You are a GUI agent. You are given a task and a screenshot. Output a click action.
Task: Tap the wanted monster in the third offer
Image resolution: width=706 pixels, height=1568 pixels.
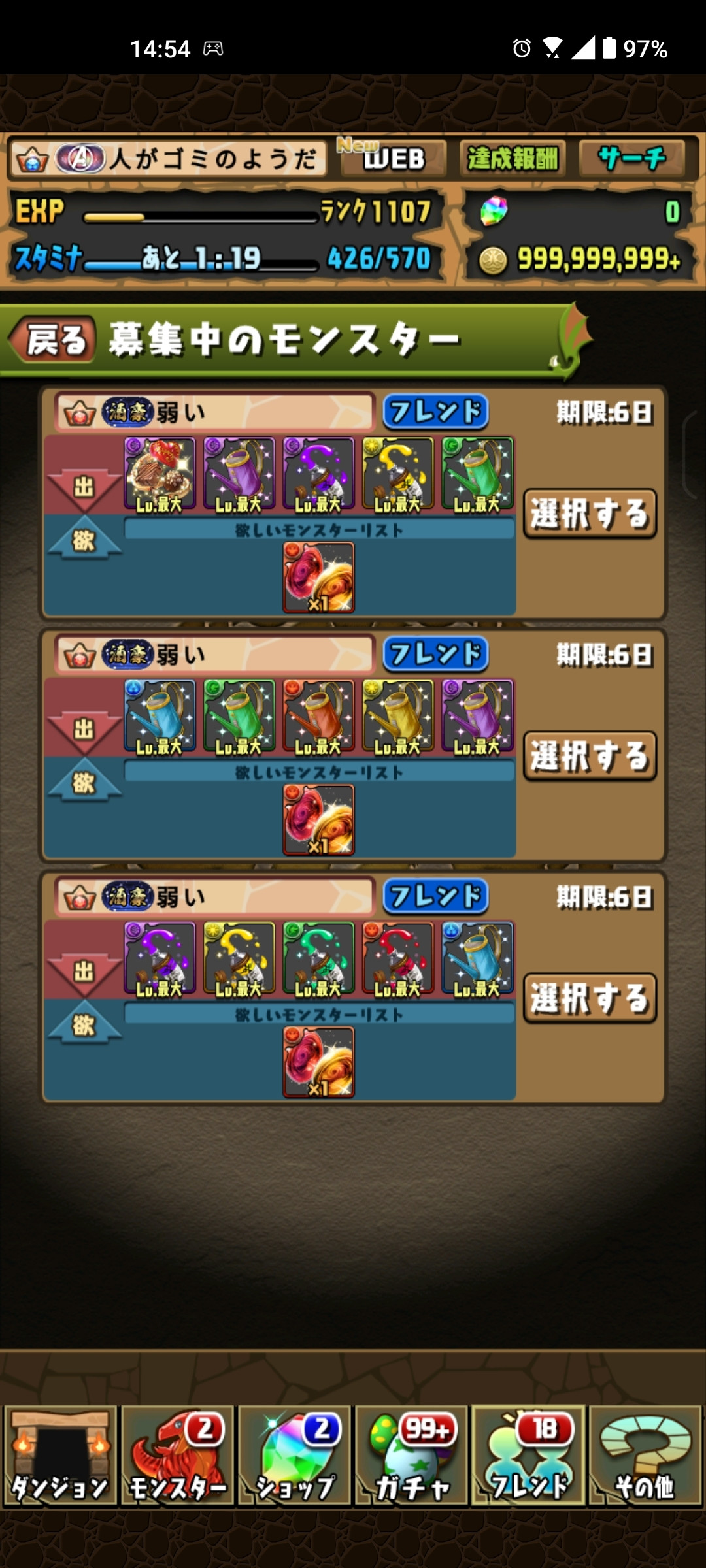pos(319,1062)
